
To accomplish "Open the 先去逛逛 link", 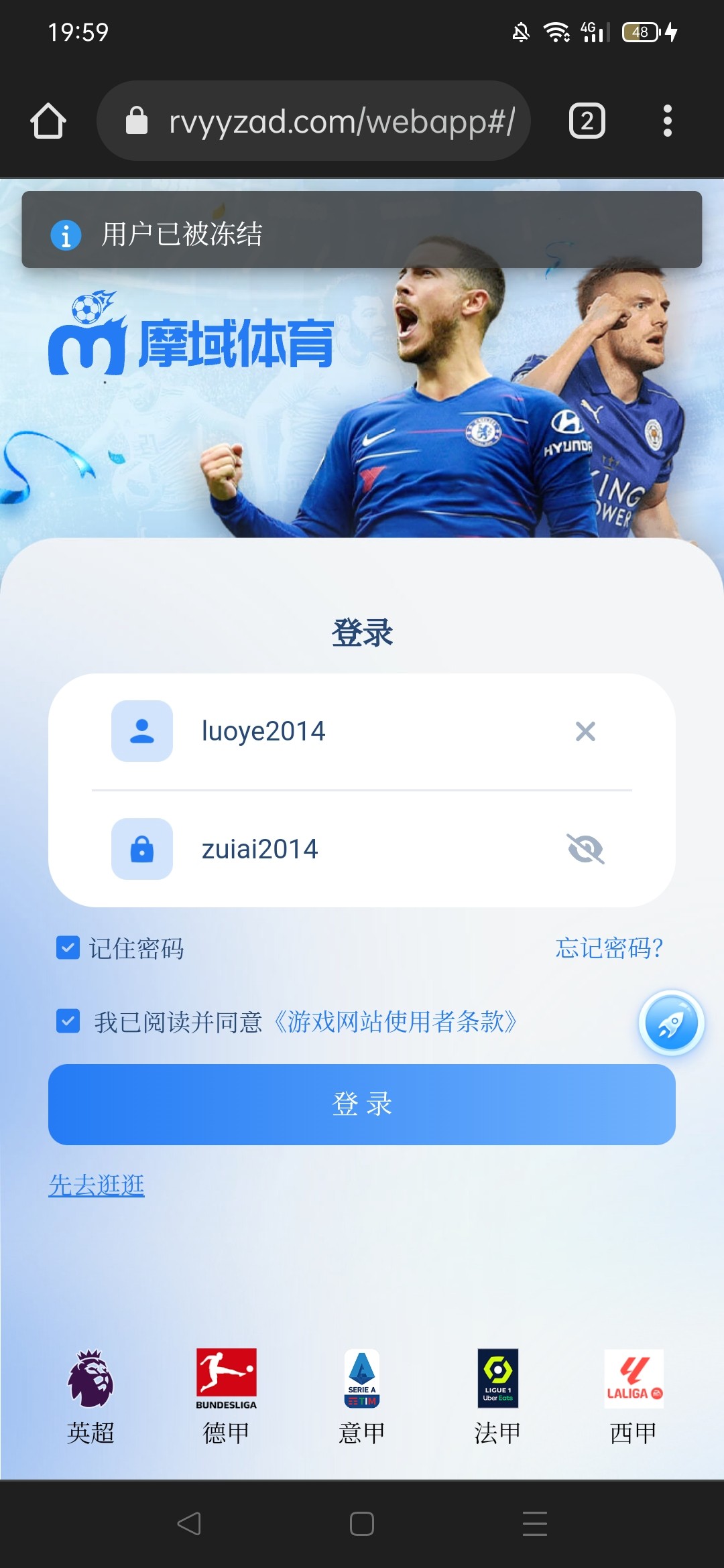I will 97,1185.
